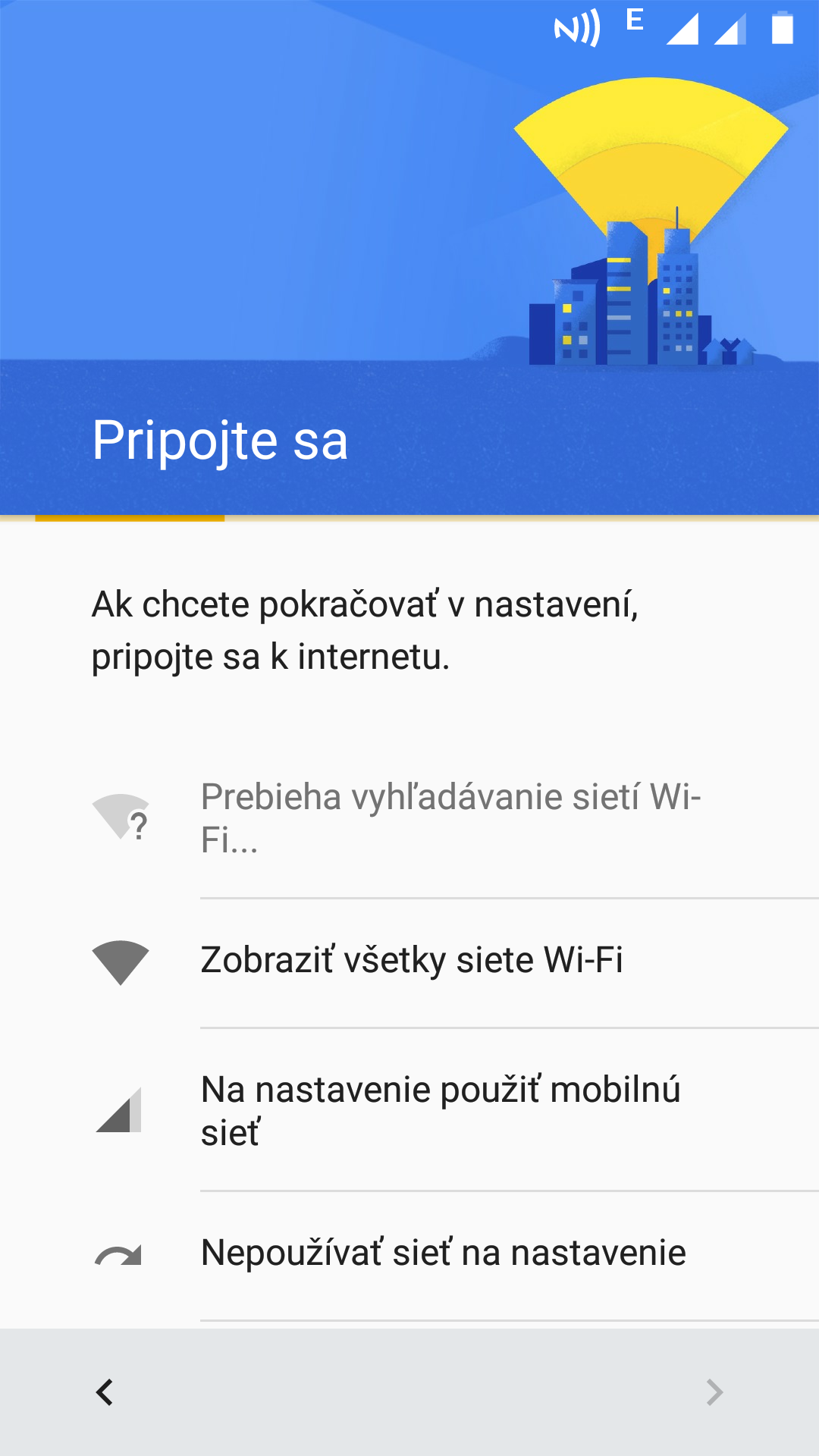Open Zobraziť všetky siete Wi-Fi
This screenshot has width=819, height=1456.
409,963
